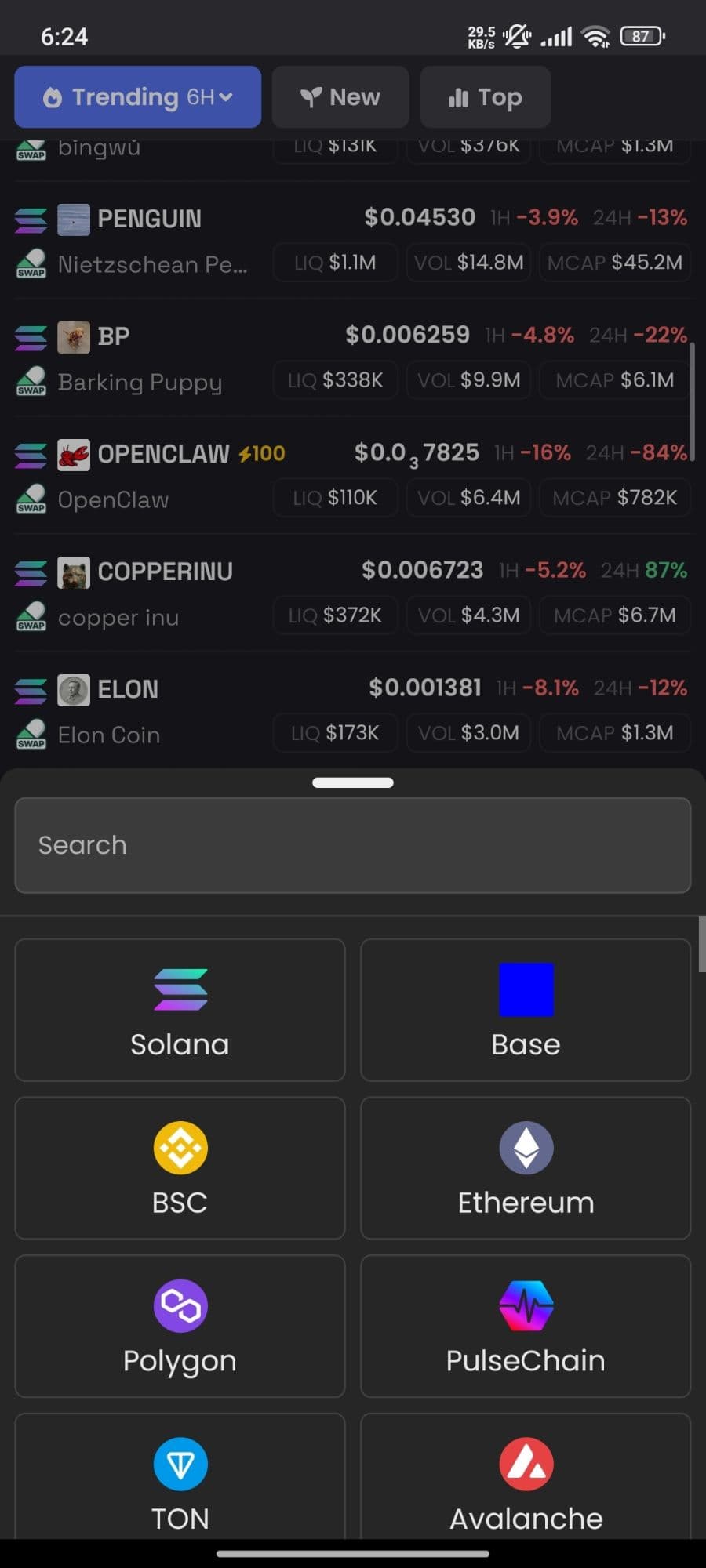Select the Avalanche chain
The image size is (706, 1568).
pyautogui.click(x=526, y=1478)
